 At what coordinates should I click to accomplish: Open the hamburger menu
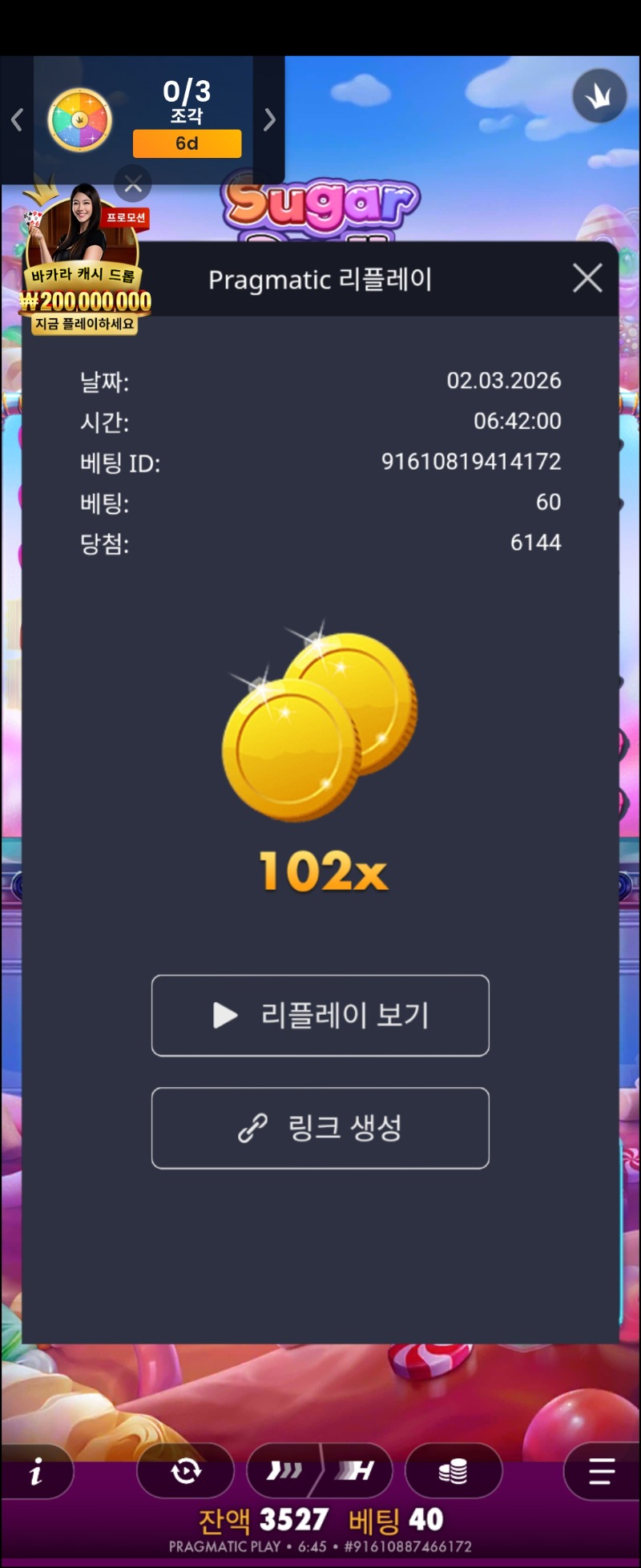[x=601, y=1471]
